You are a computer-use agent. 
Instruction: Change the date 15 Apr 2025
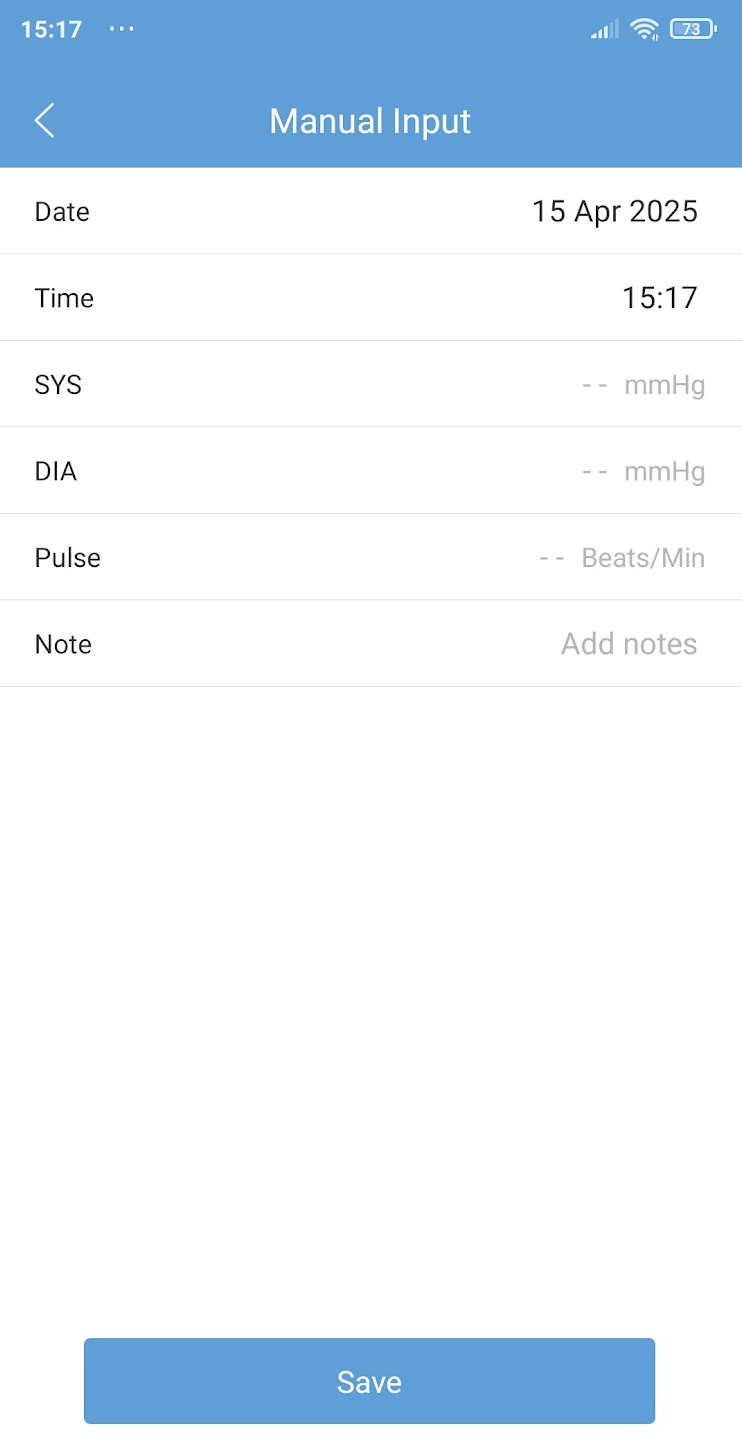click(614, 211)
